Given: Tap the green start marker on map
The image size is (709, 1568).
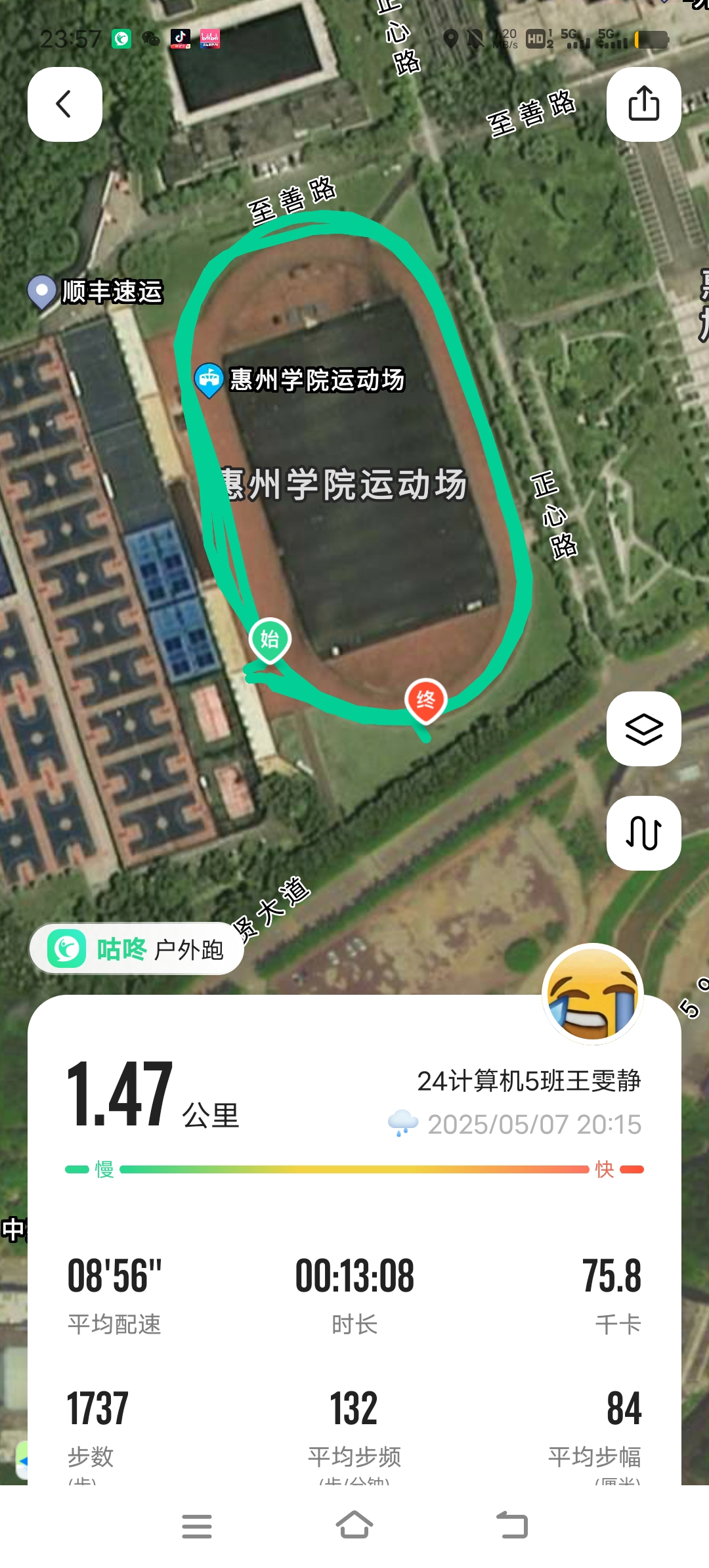Looking at the screenshot, I should tap(270, 640).
